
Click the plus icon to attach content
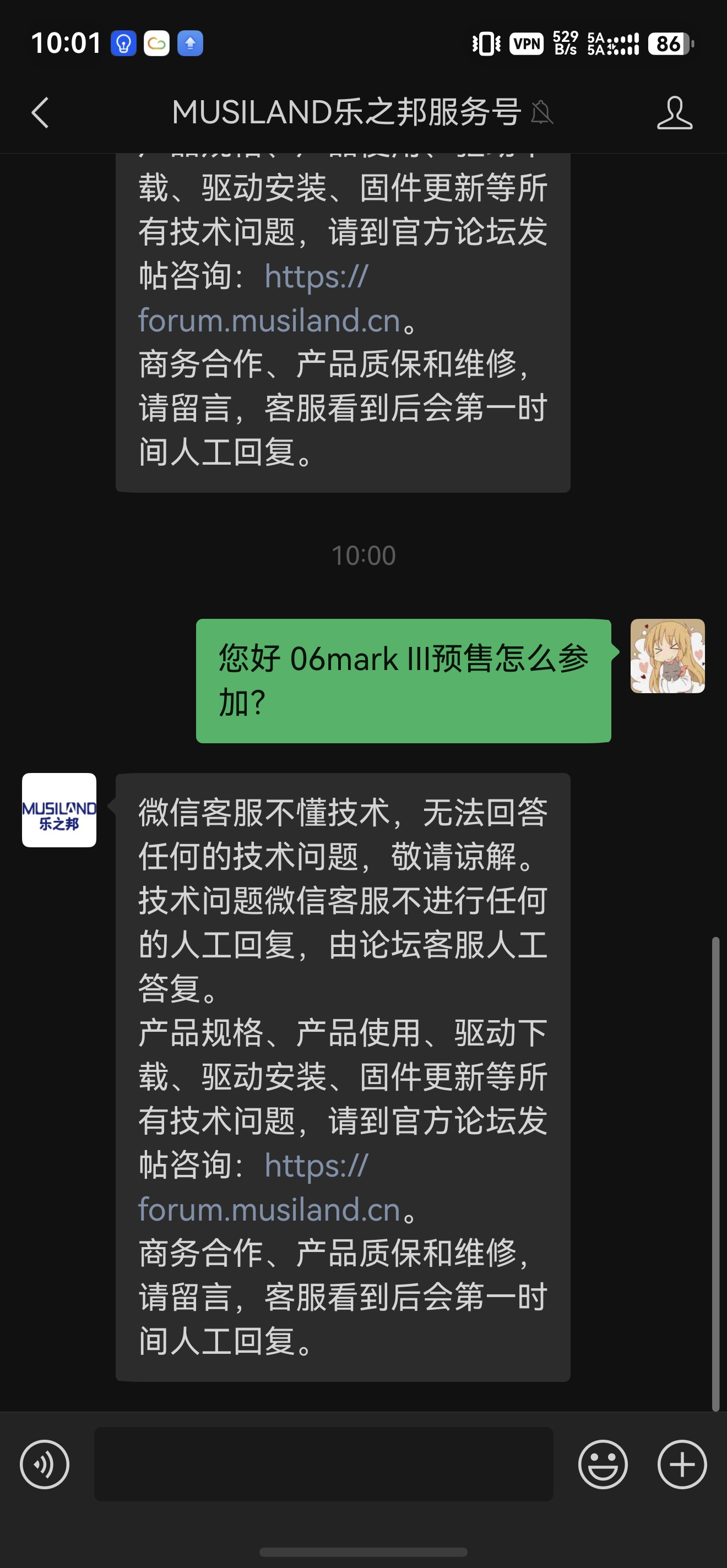[680, 1465]
